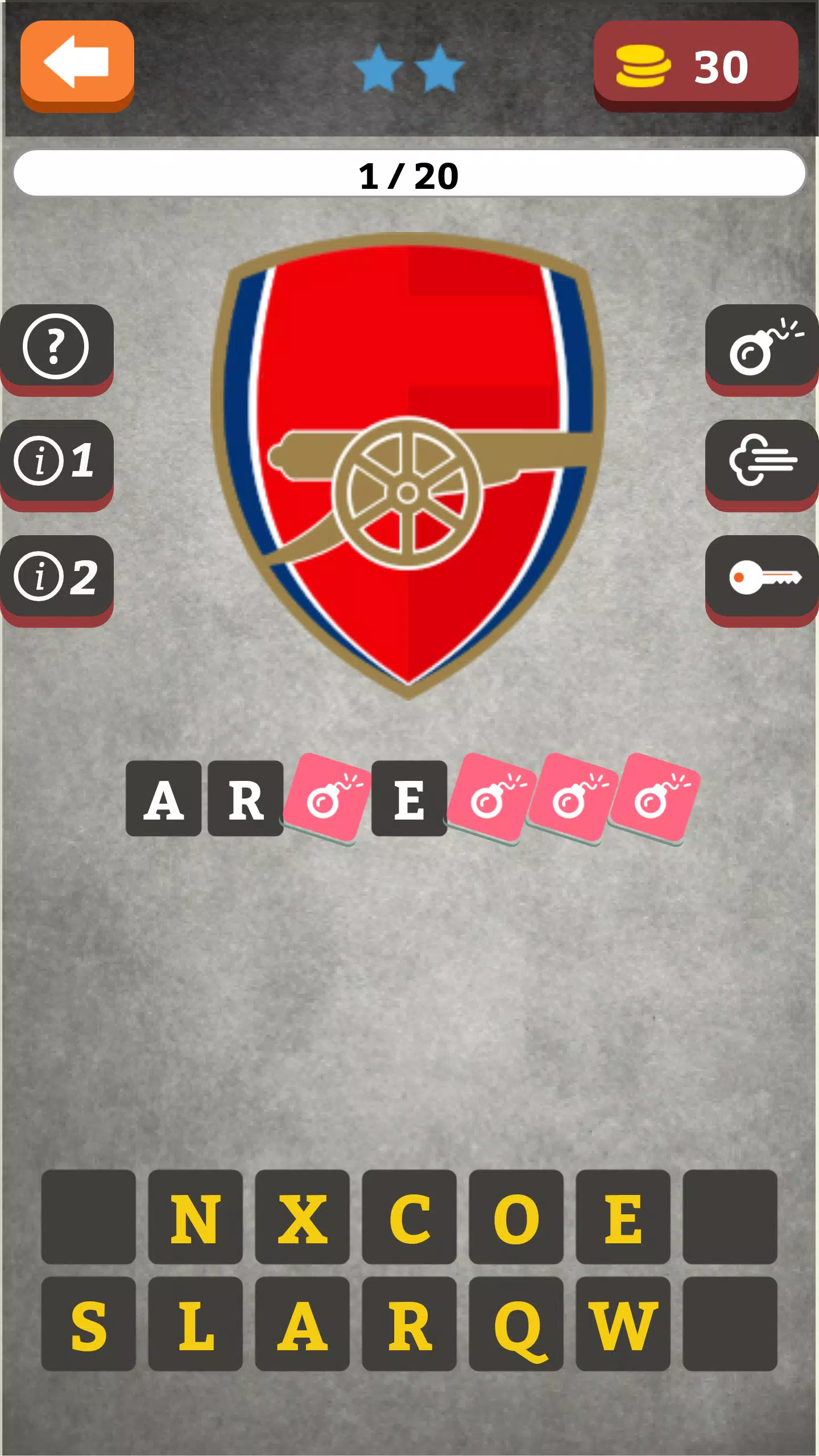Viewport: 819px width, 1456px height.
Task: Use the wind hint to clear wrong letters
Action: [762, 462]
